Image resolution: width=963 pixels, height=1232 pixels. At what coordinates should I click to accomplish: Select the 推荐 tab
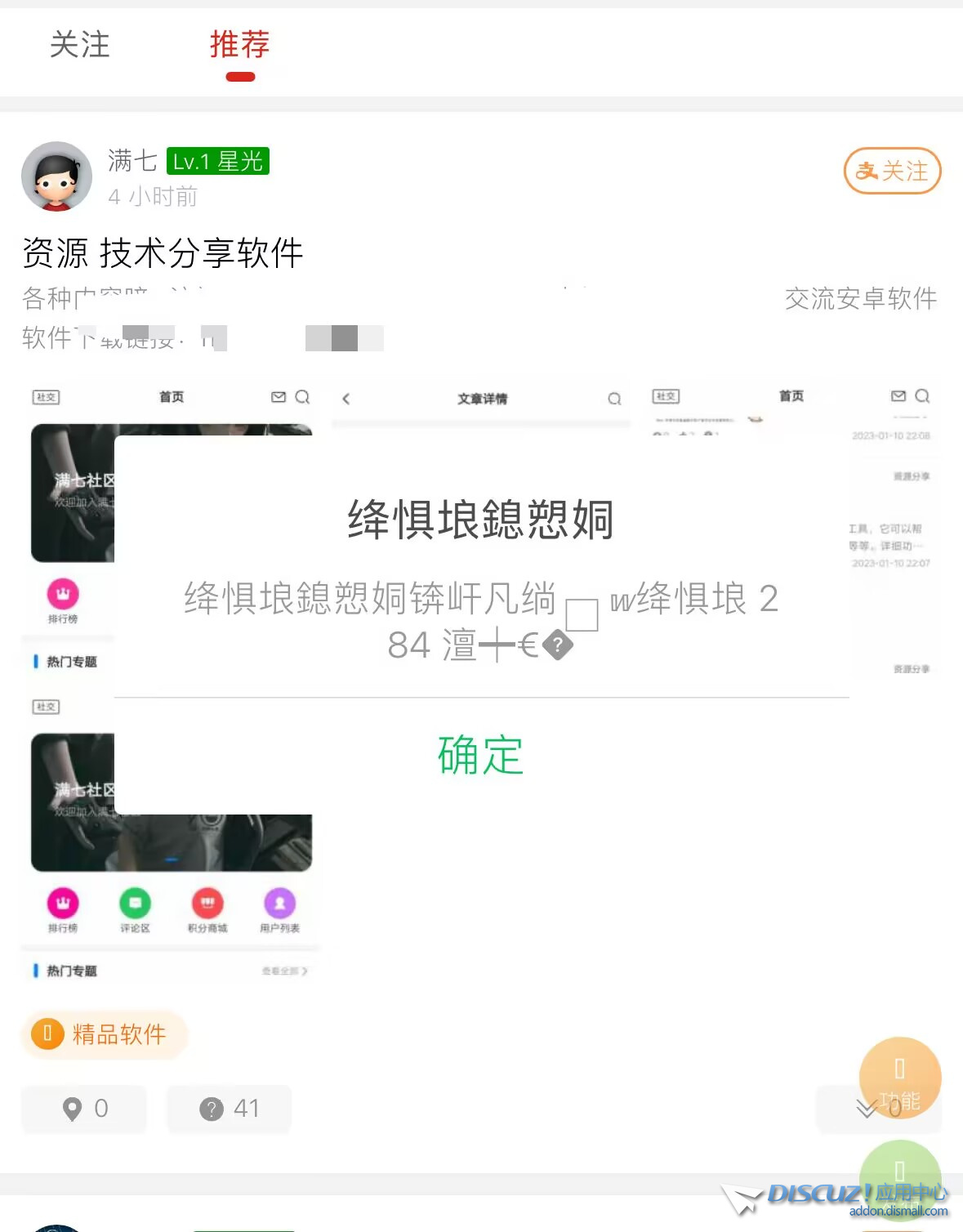tap(239, 45)
